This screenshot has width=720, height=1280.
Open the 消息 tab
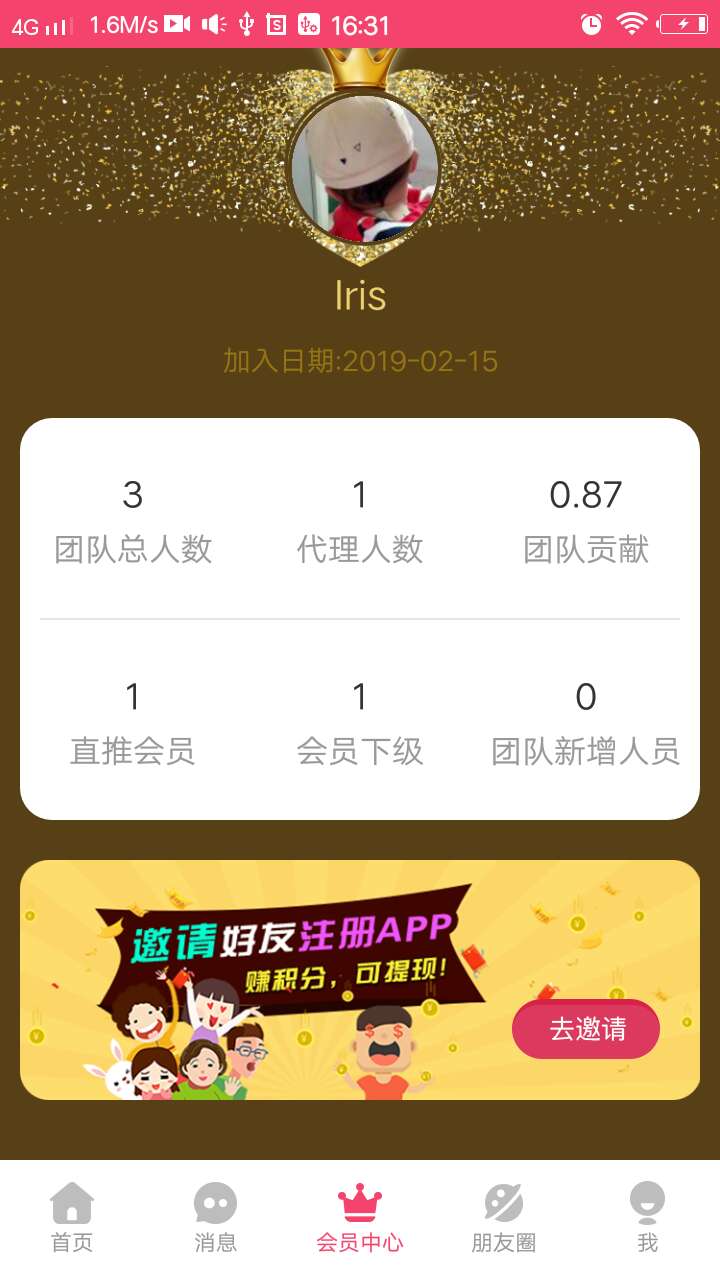pos(215,1217)
